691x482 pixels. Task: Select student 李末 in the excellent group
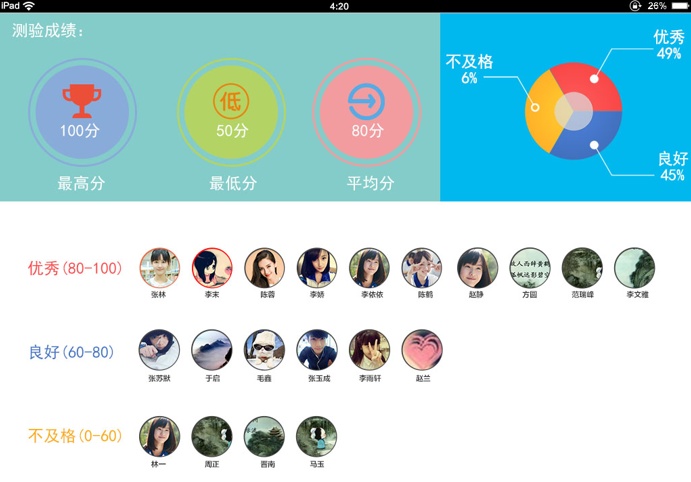click(212, 268)
